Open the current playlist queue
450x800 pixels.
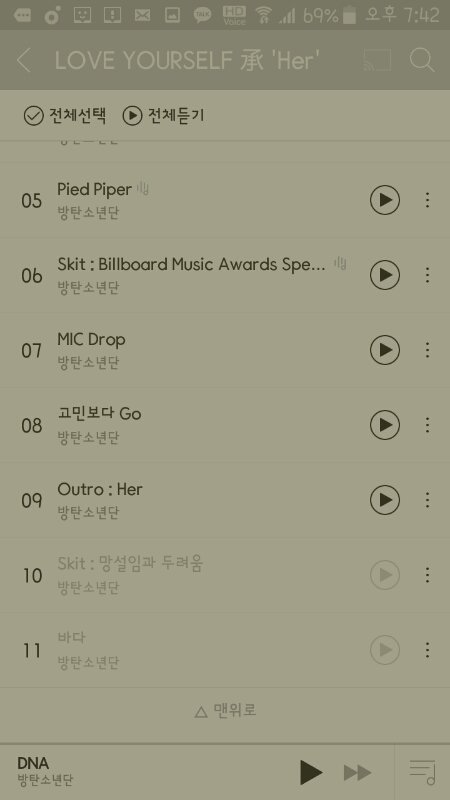(422, 772)
